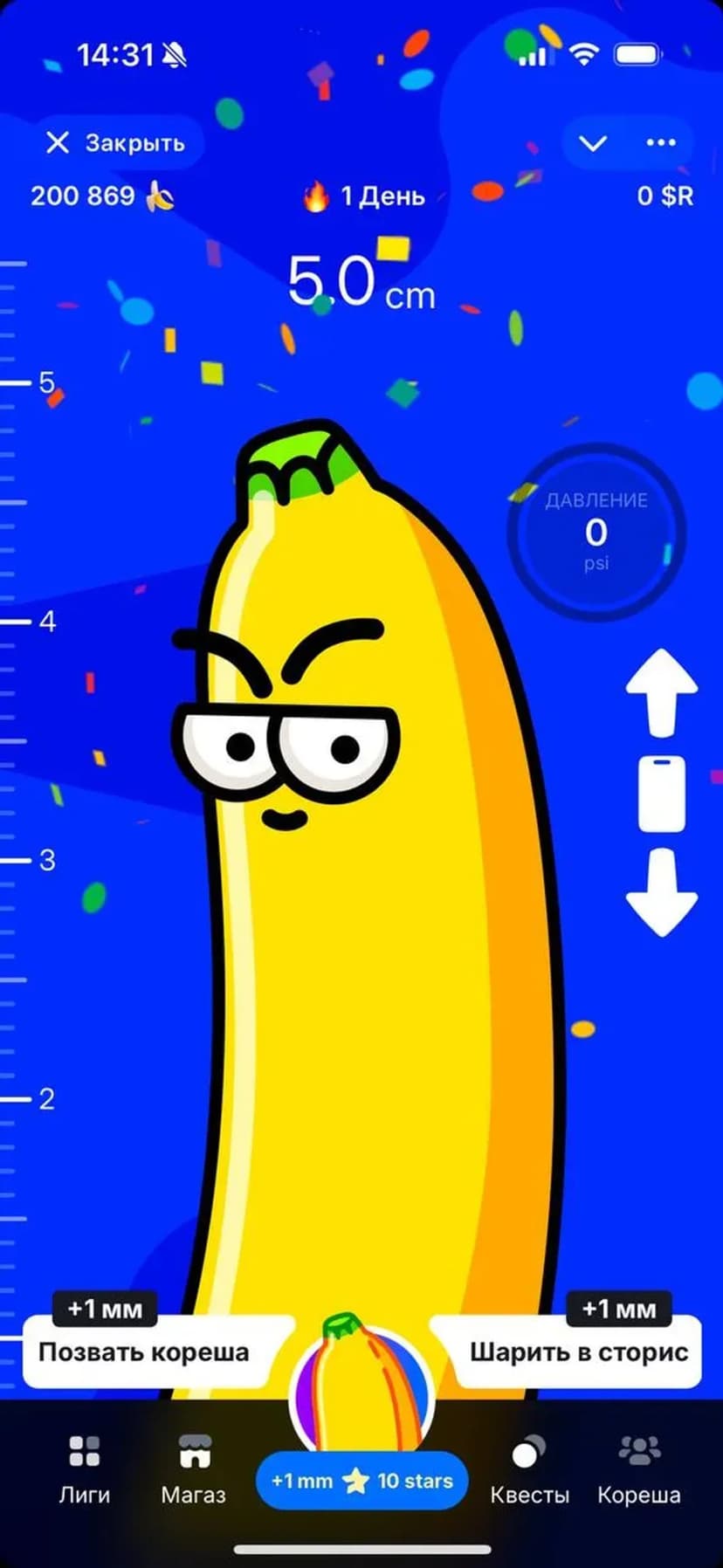723x1568 pixels.
Task: Open the Кореша tab
Action: pyautogui.click(x=638, y=1470)
